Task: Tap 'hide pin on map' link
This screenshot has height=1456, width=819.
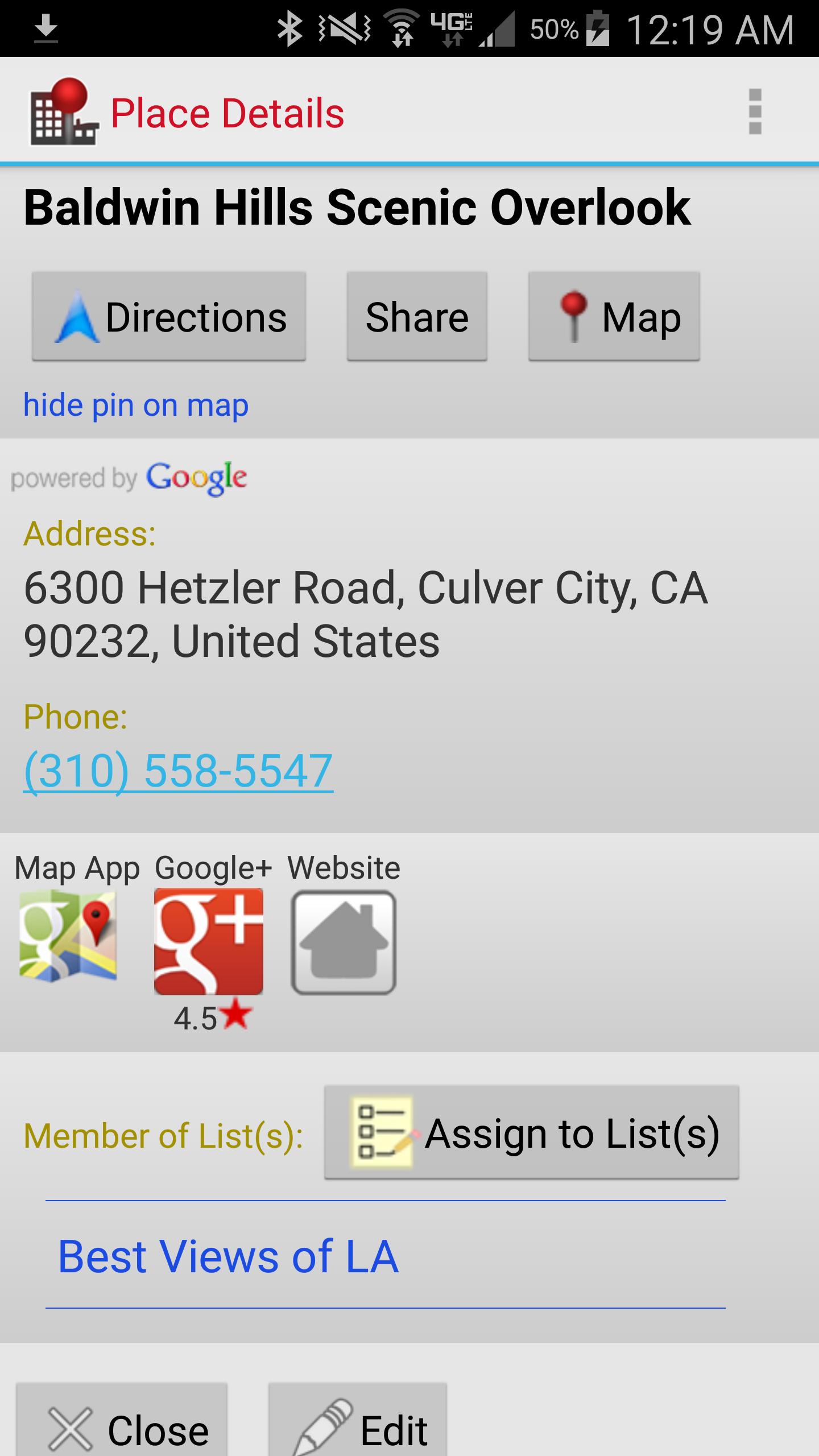Action: pos(135,406)
